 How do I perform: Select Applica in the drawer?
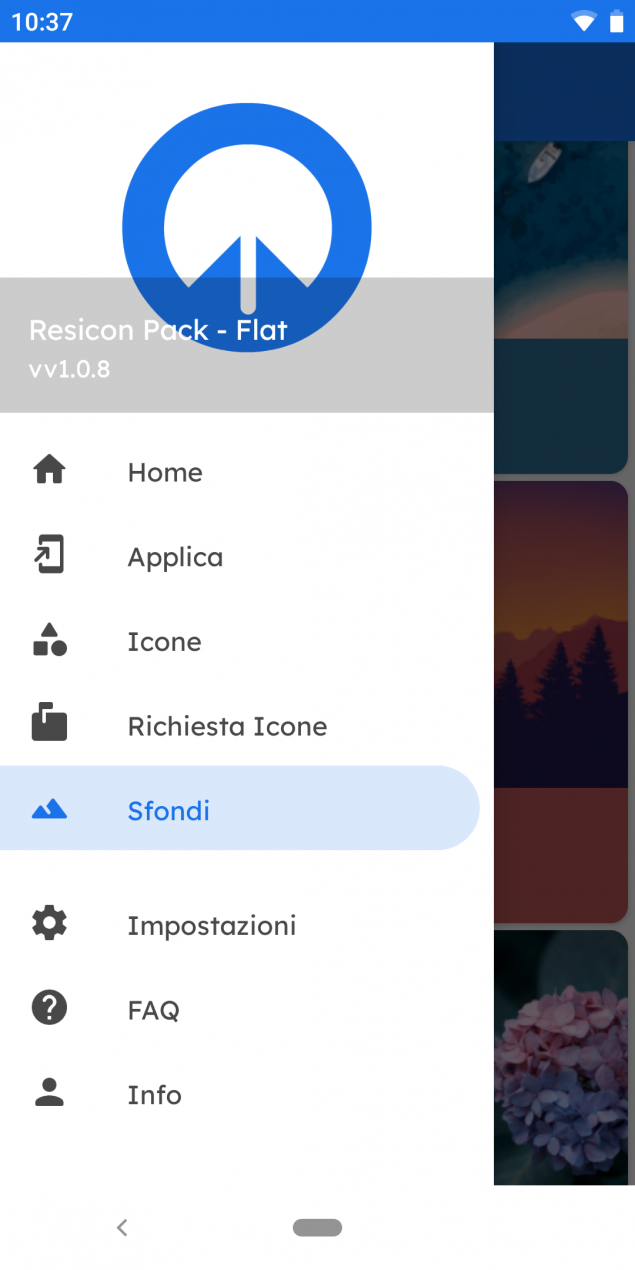(x=240, y=556)
